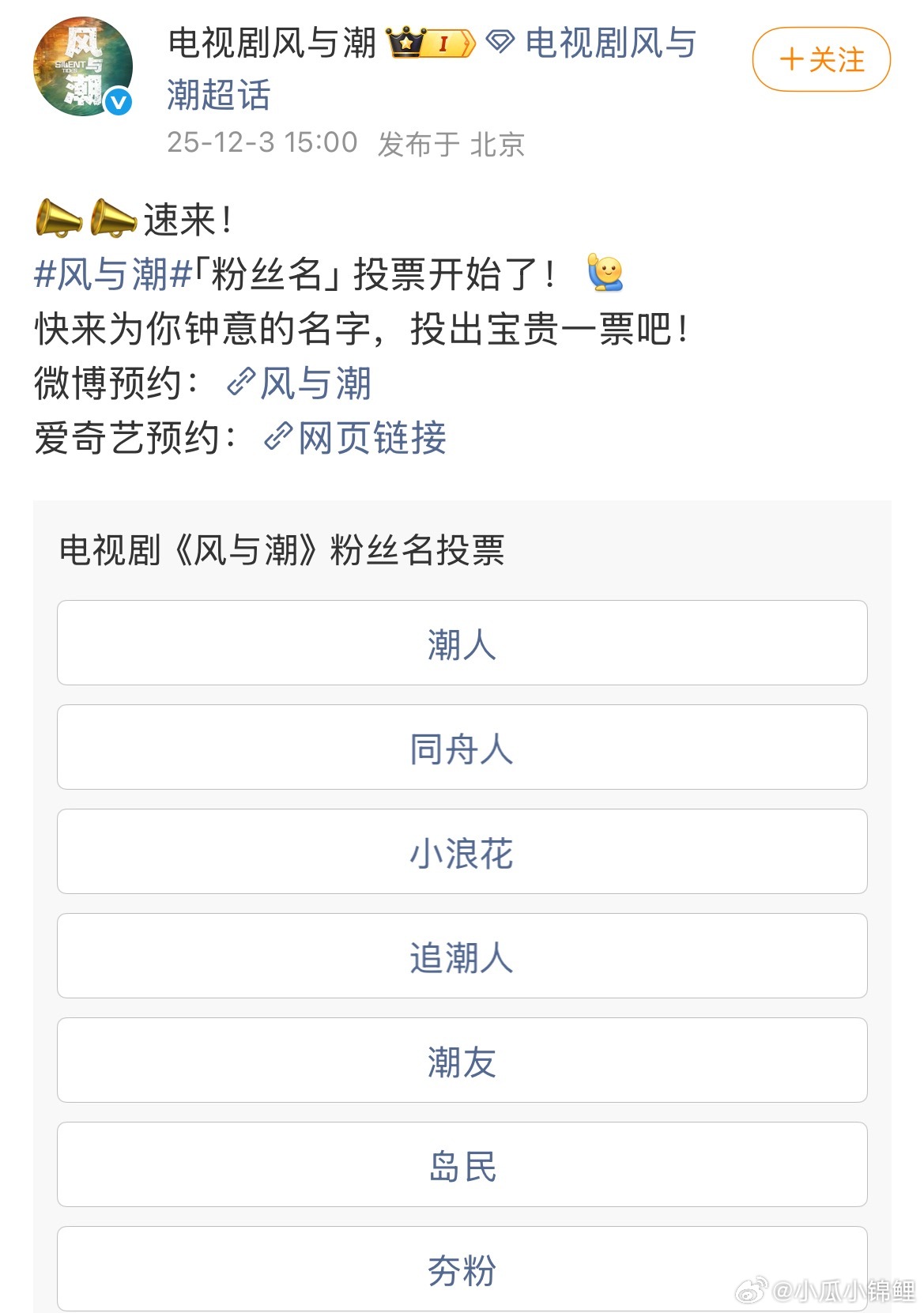Pick 小浪花 in the fan name vote
The width and height of the screenshot is (924, 1313).
coord(462,852)
